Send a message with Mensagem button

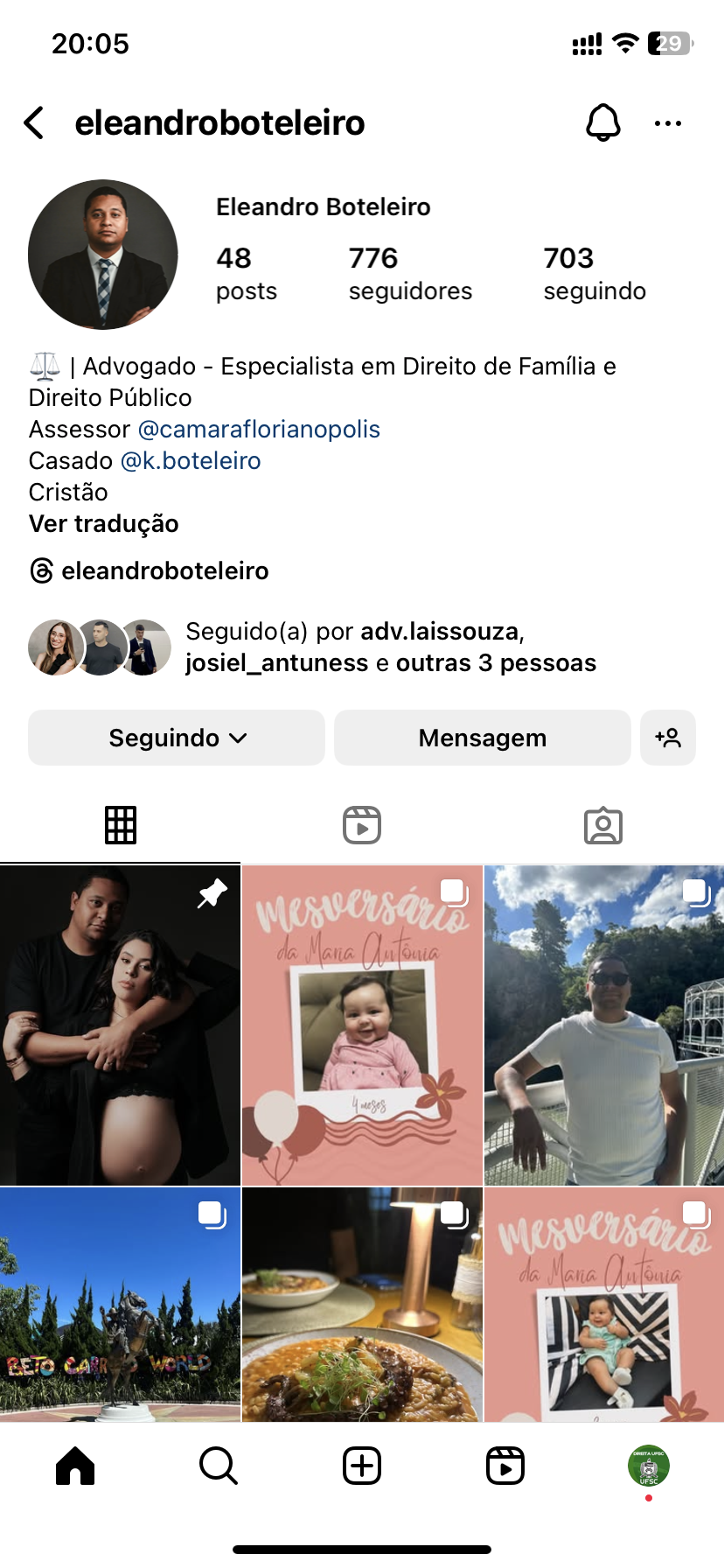pos(482,738)
